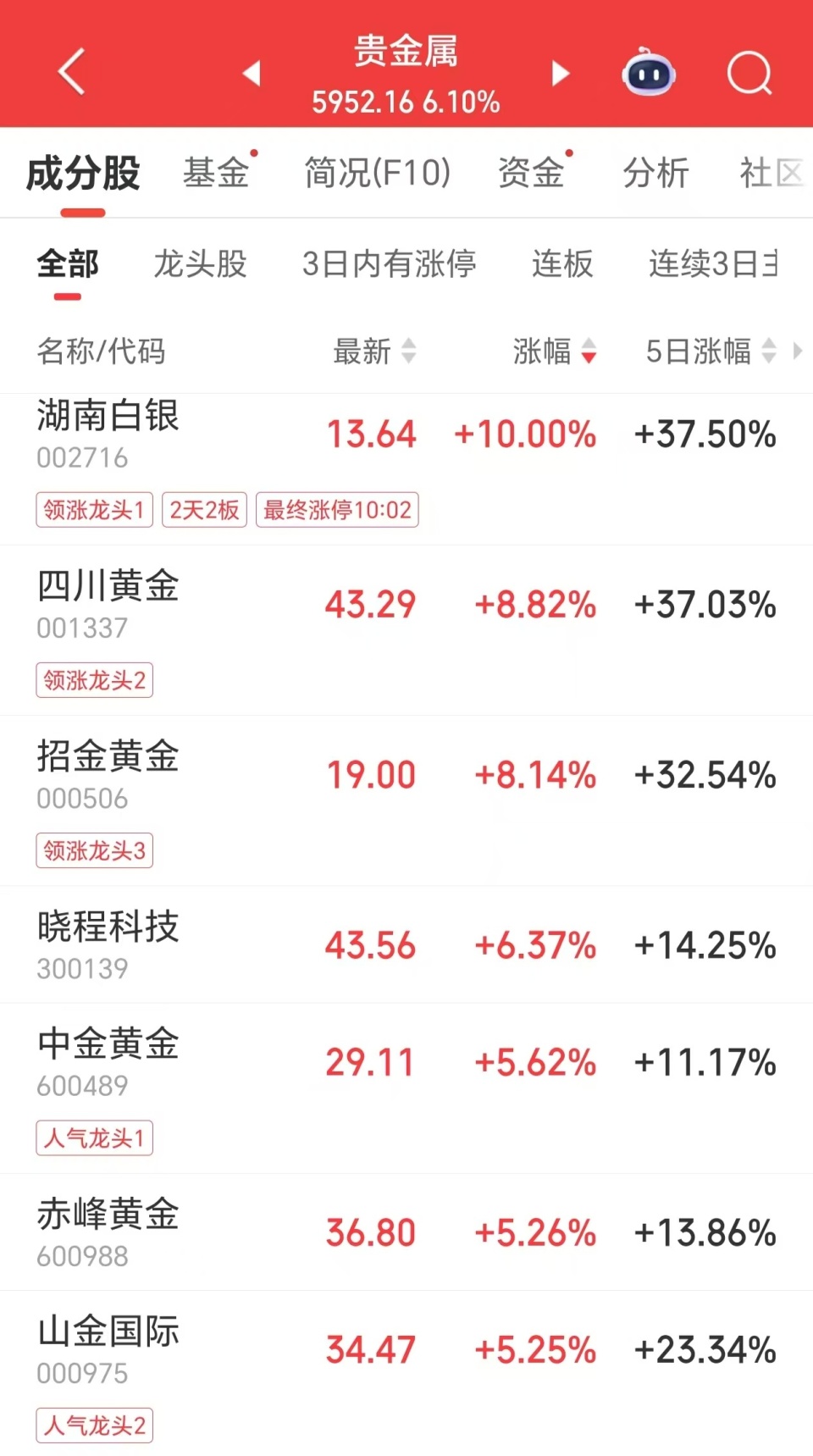The height and width of the screenshot is (1456, 813).
Task: Switch to the 基金 tab
Action: (215, 173)
